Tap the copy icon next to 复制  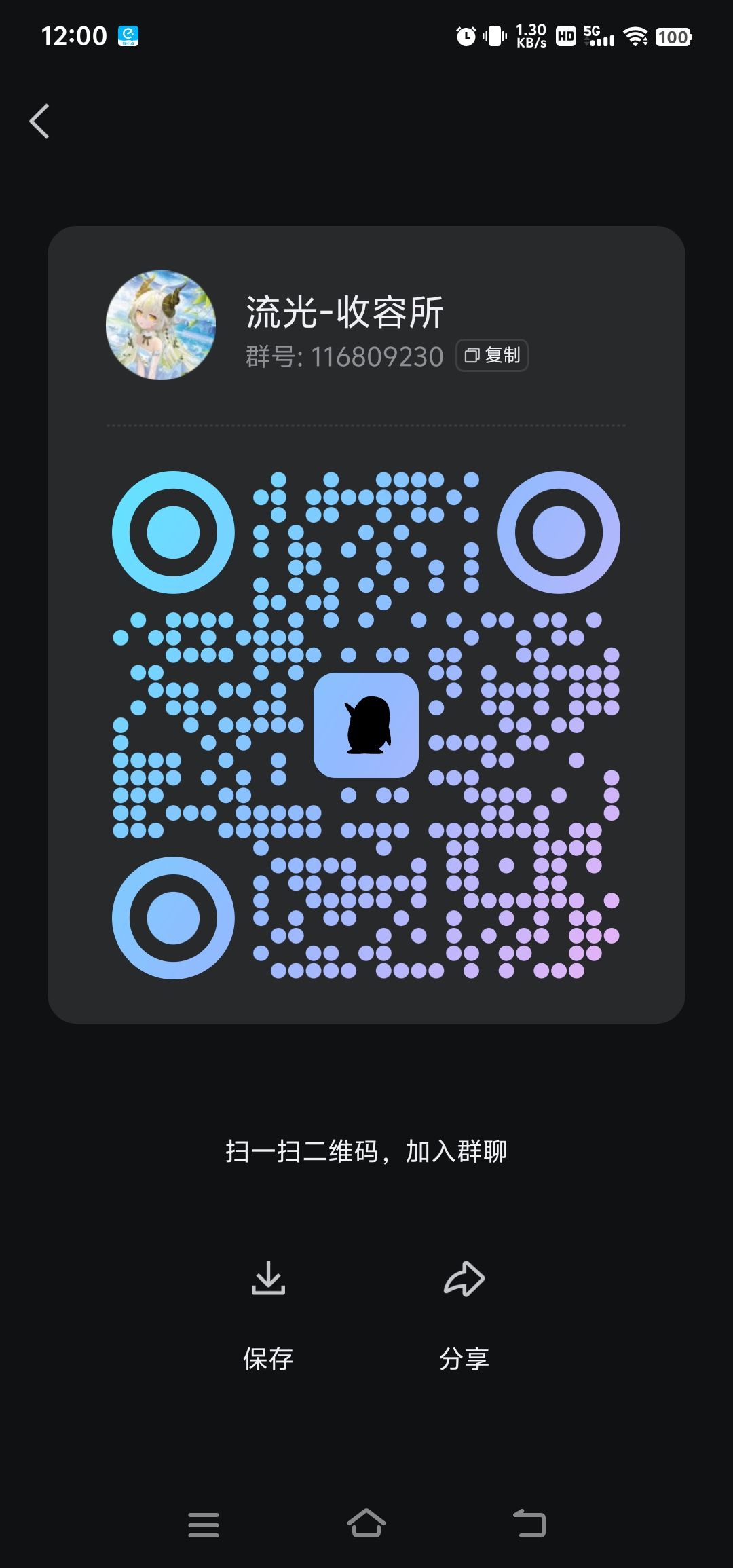473,356
